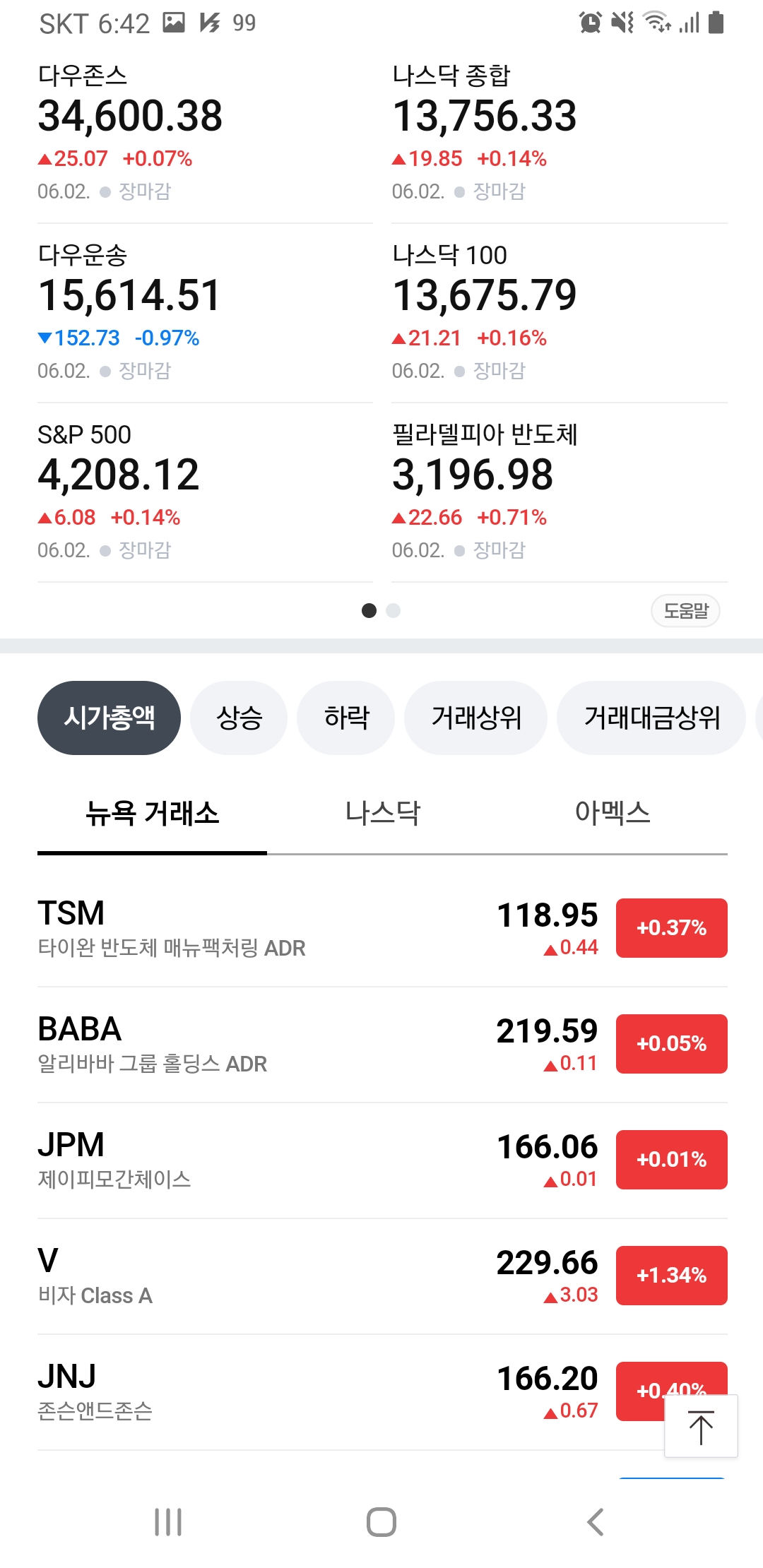Open the 필라델피아 반도체 index card
The width and height of the screenshot is (763, 1568).
pos(560,492)
